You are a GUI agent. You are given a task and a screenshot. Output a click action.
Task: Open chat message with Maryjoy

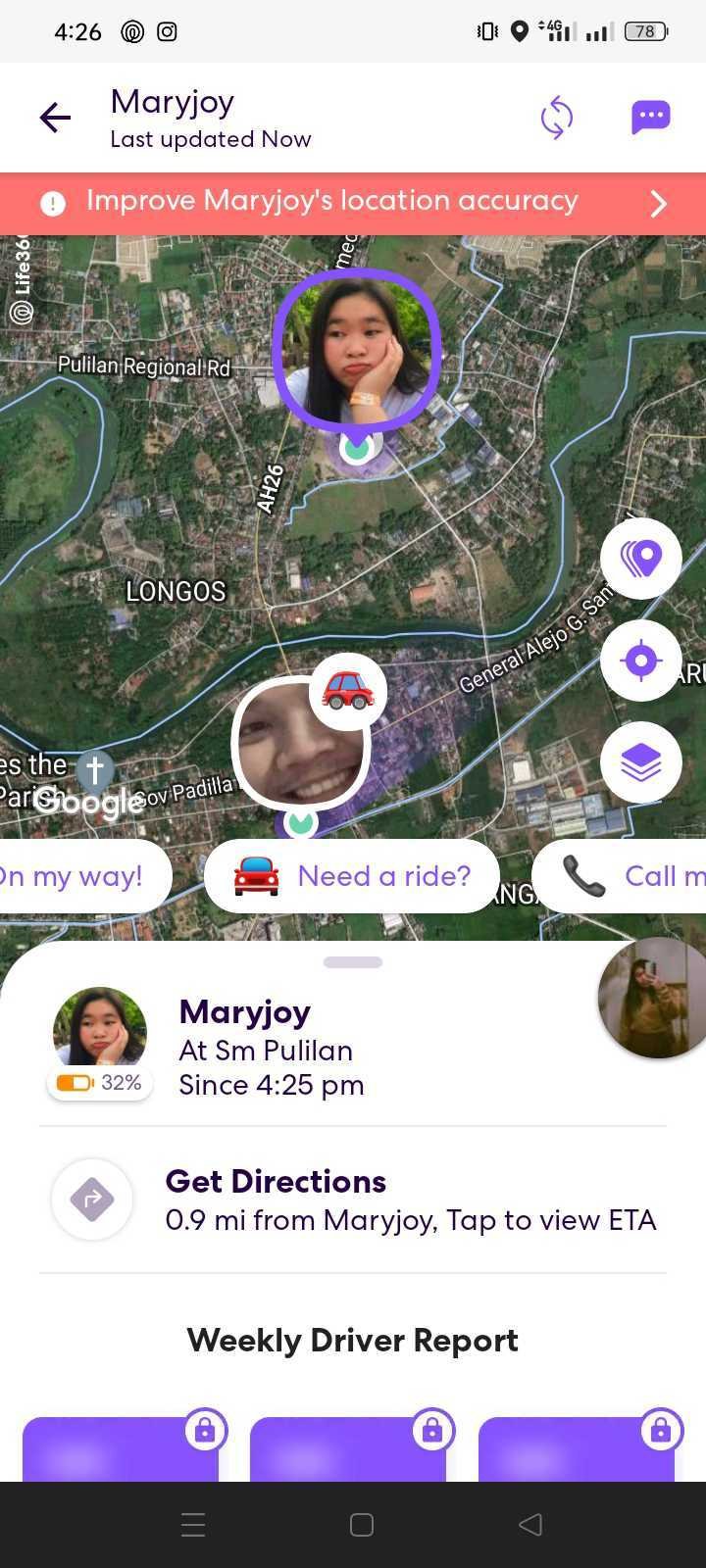tap(650, 118)
